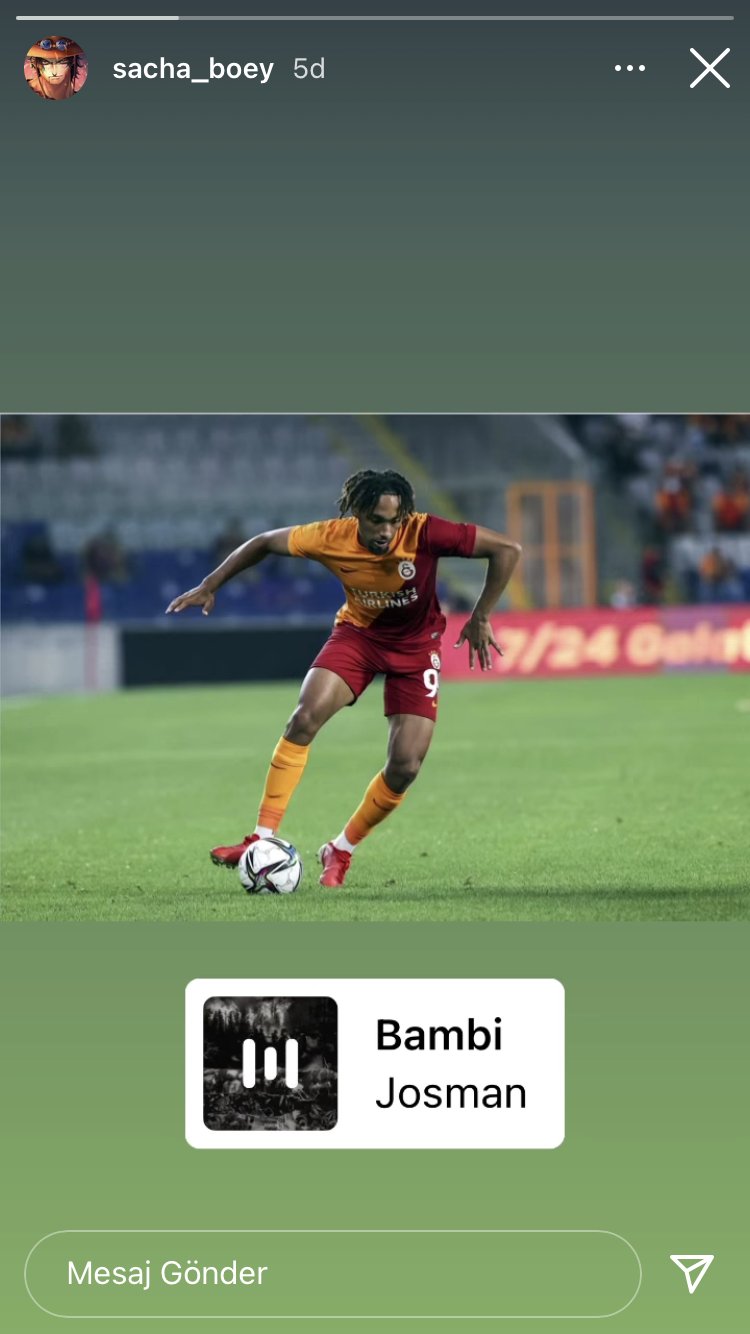750x1334 pixels.
Task: Share the story via paper plane icon
Action: pos(692,1273)
